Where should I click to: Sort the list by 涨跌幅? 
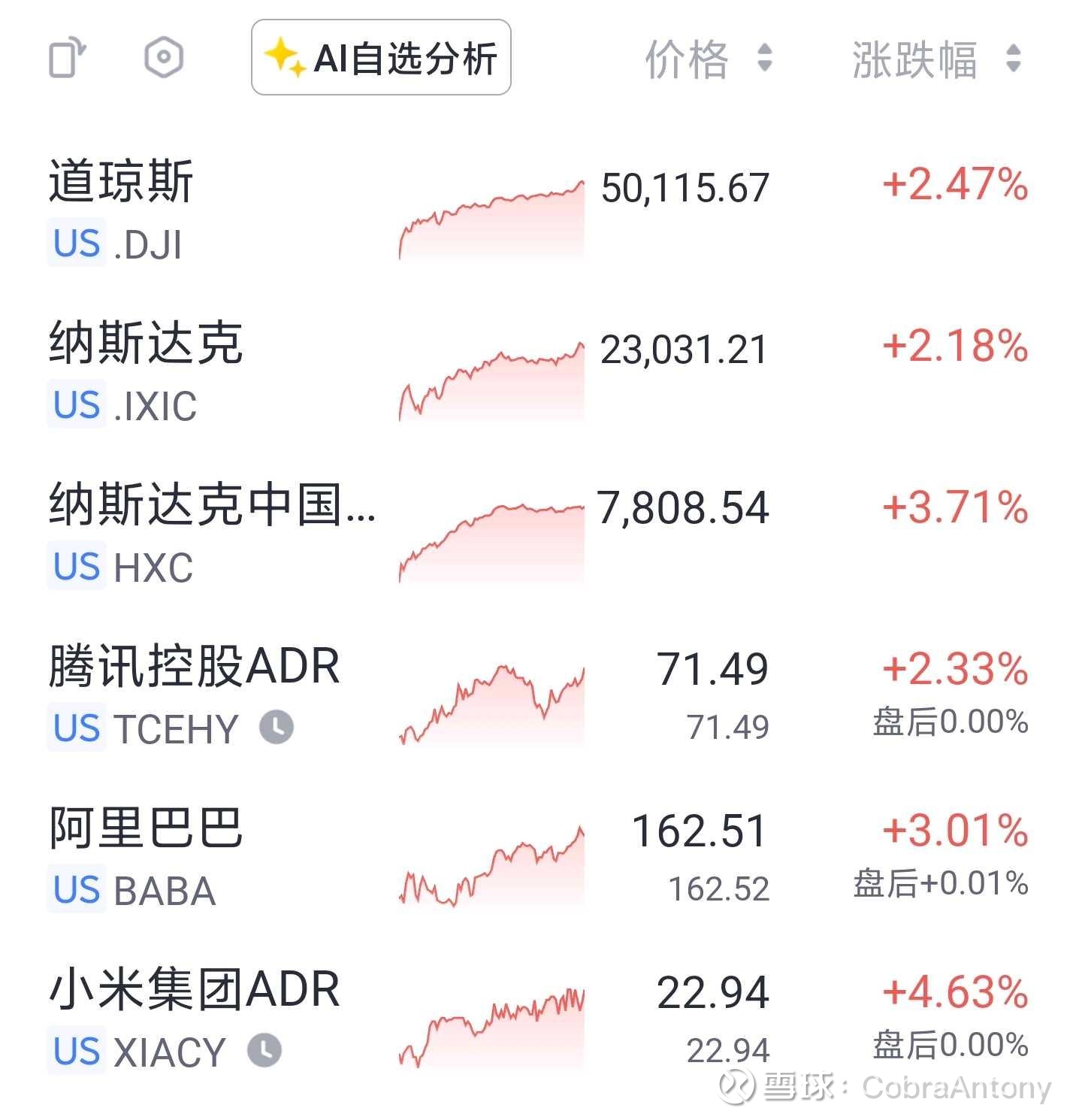pyautogui.click(x=935, y=59)
